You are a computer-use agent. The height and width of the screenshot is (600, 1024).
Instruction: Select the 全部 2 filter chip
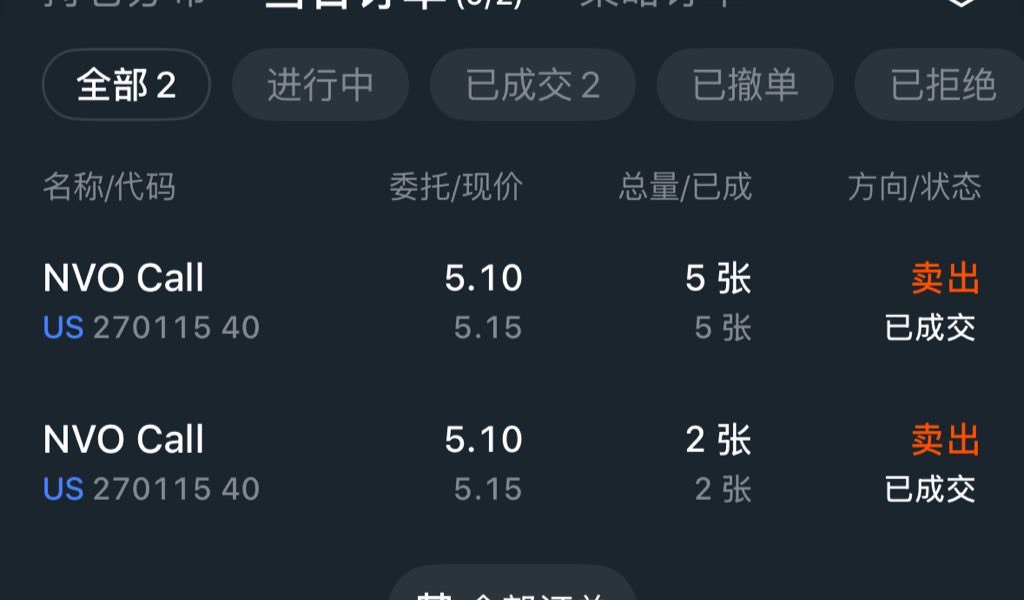pos(126,85)
